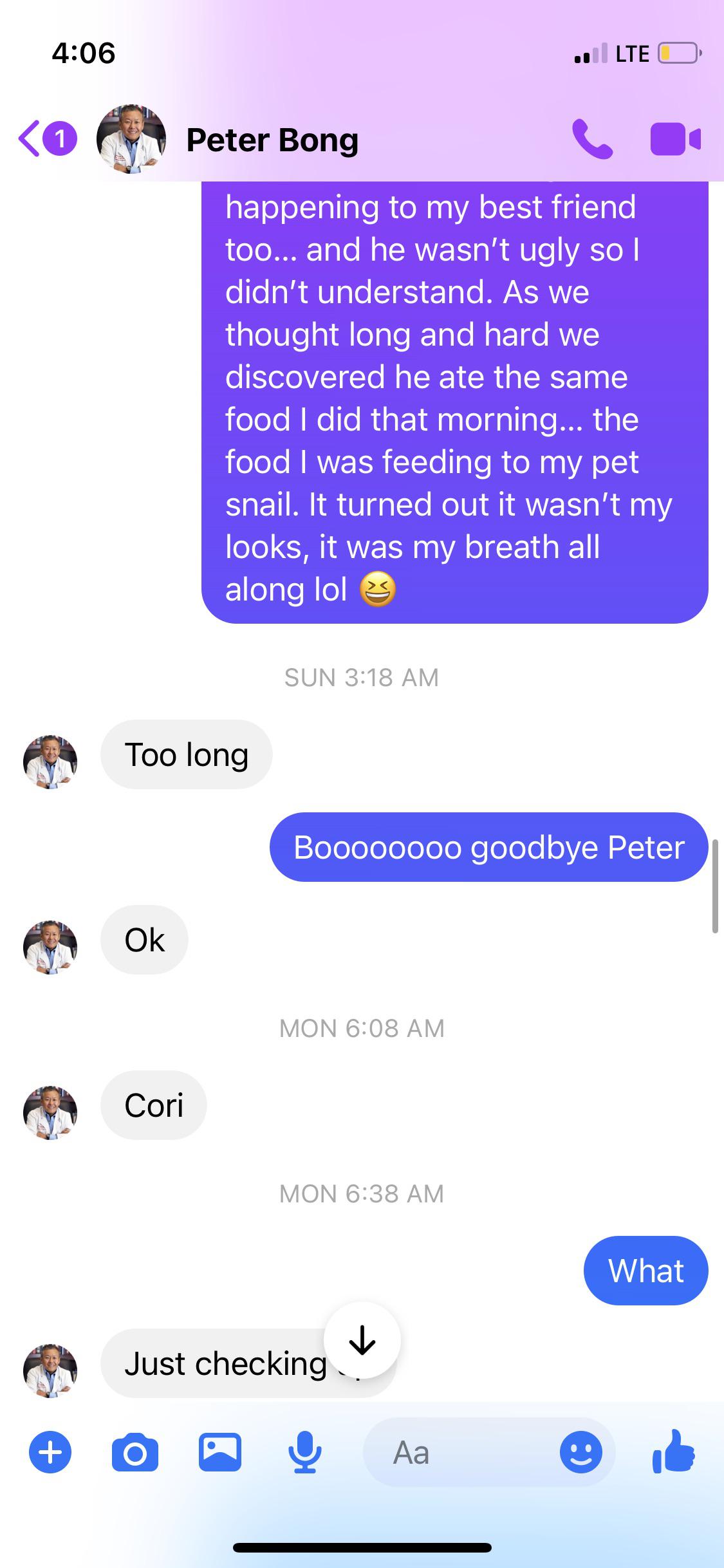Start a voice call with Peter Bong

tap(592, 139)
